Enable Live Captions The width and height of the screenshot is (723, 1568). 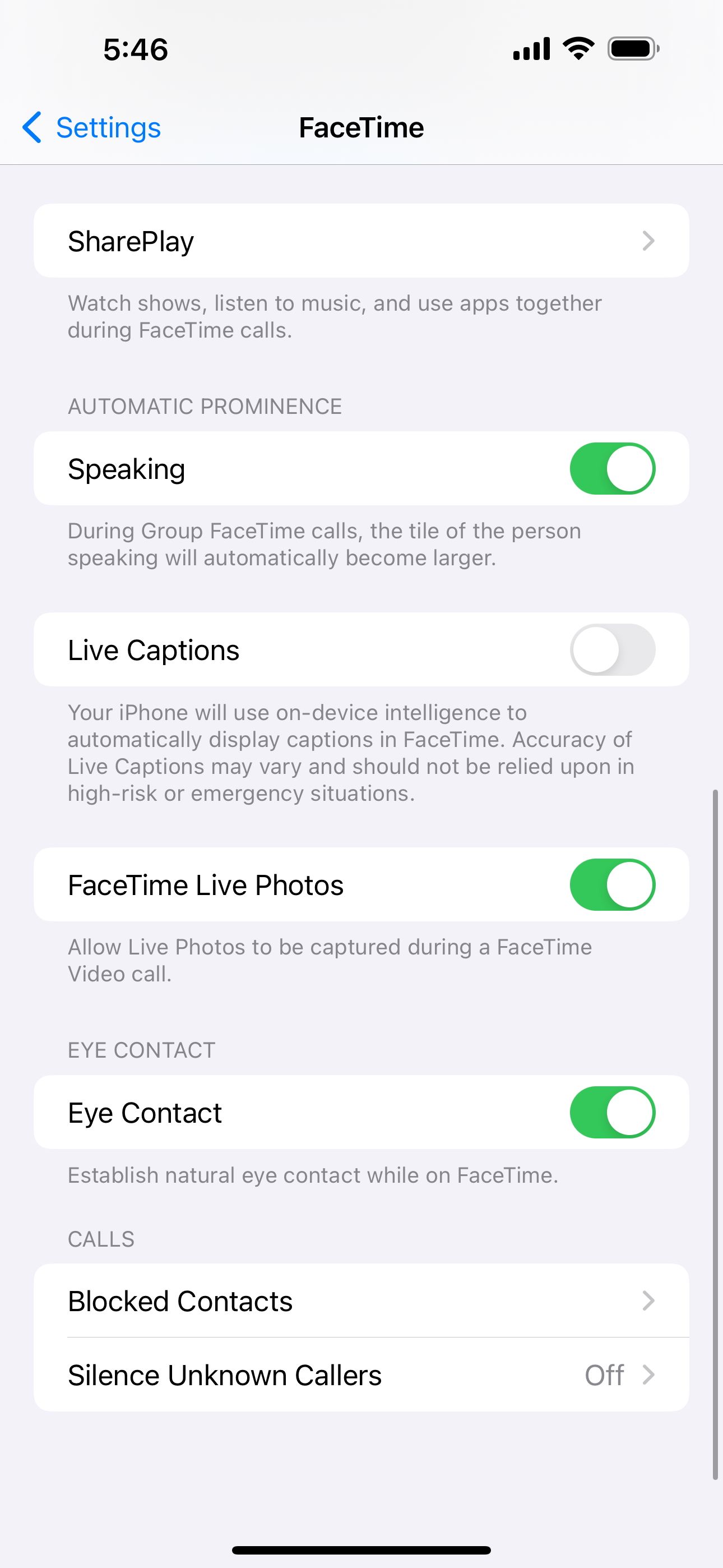[611, 650]
